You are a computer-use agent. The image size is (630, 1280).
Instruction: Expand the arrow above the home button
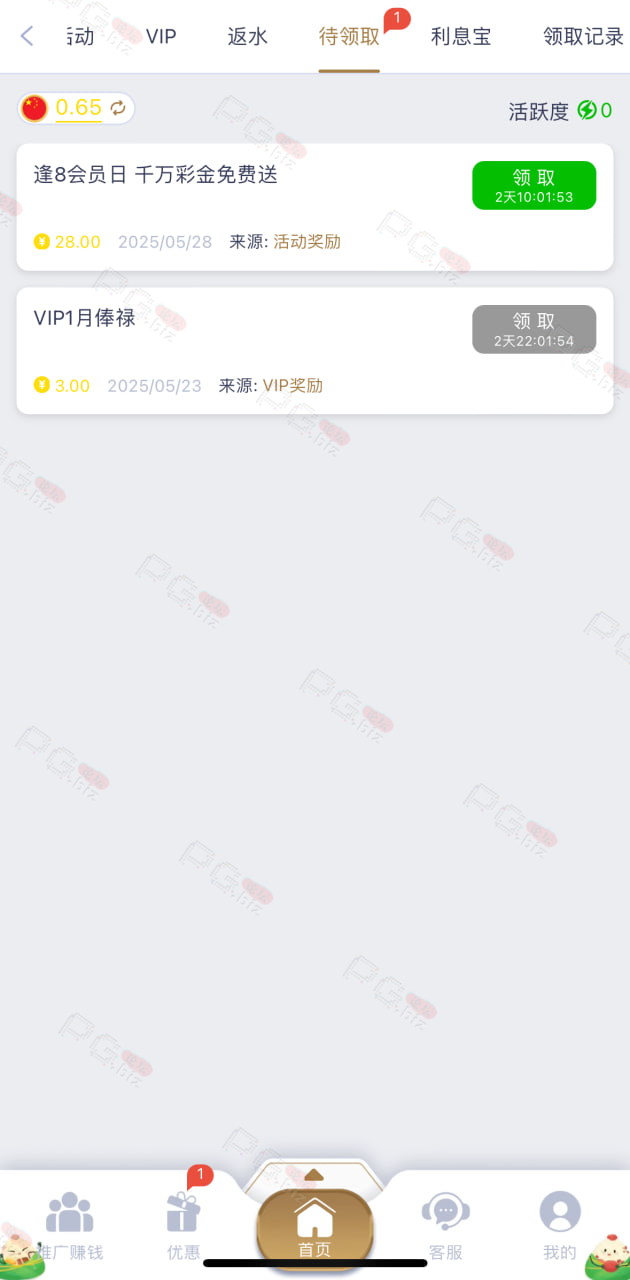pos(314,1174)
